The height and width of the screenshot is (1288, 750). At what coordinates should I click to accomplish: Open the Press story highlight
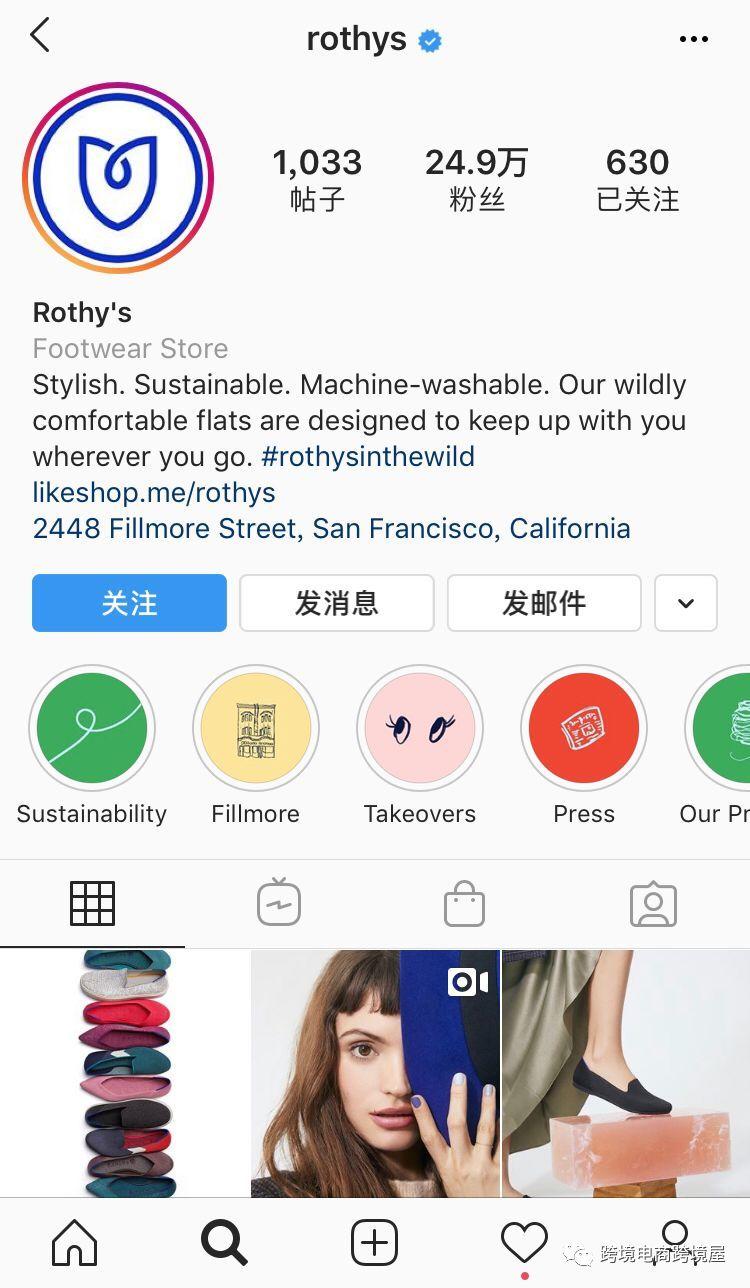pos(584,728)
